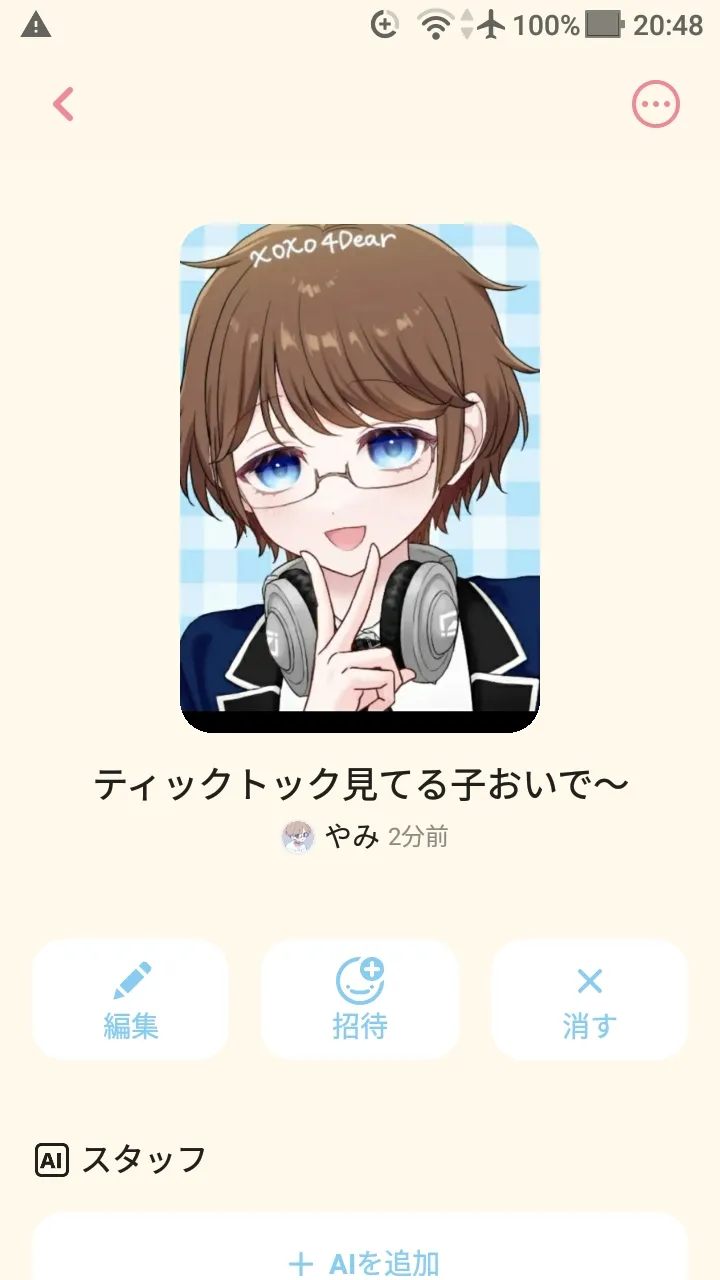Open the room's cover image
The height and width of the screenshot is (1280, 720).
[x=360, y=478]
